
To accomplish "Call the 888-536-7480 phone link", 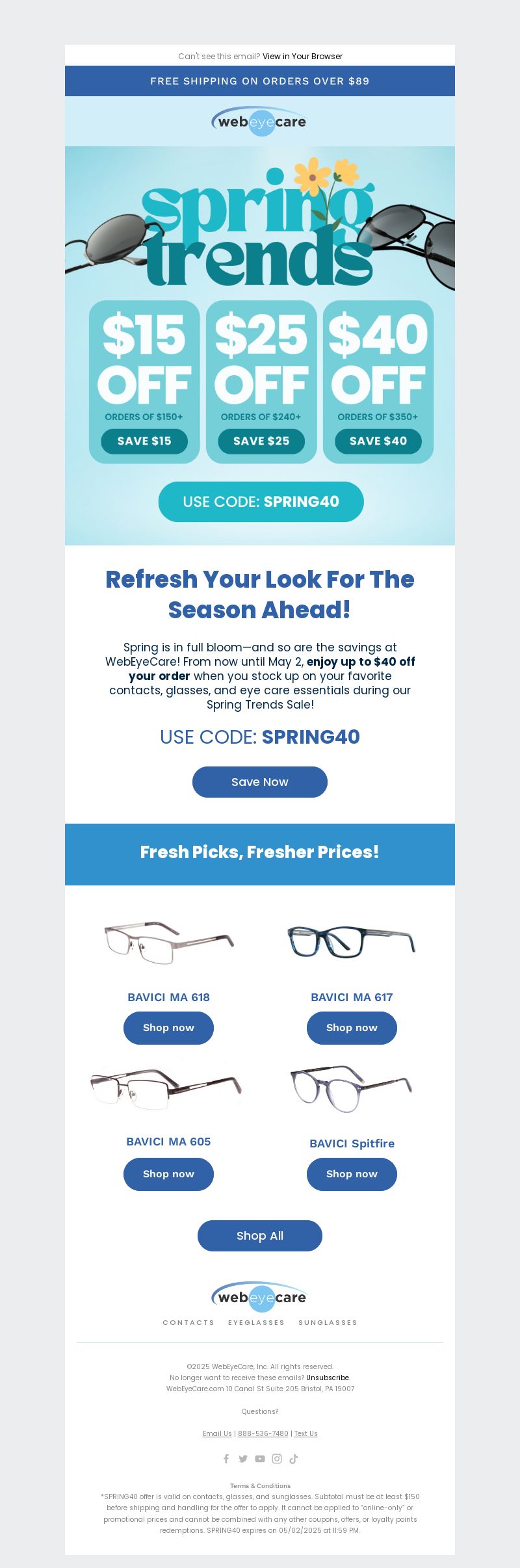I will click(x=263, y=1433).
